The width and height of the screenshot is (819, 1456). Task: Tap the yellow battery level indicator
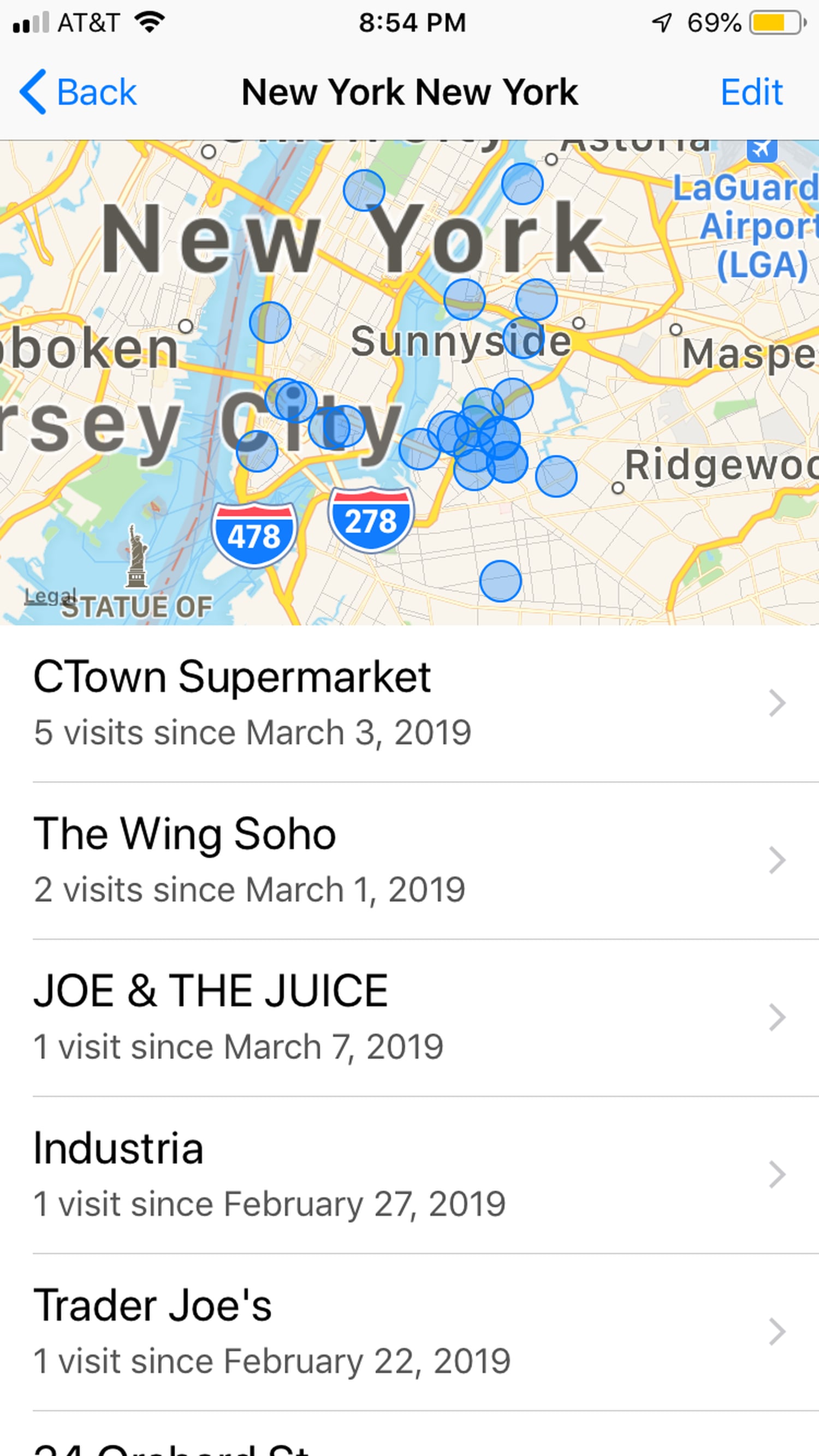[770, 22]
